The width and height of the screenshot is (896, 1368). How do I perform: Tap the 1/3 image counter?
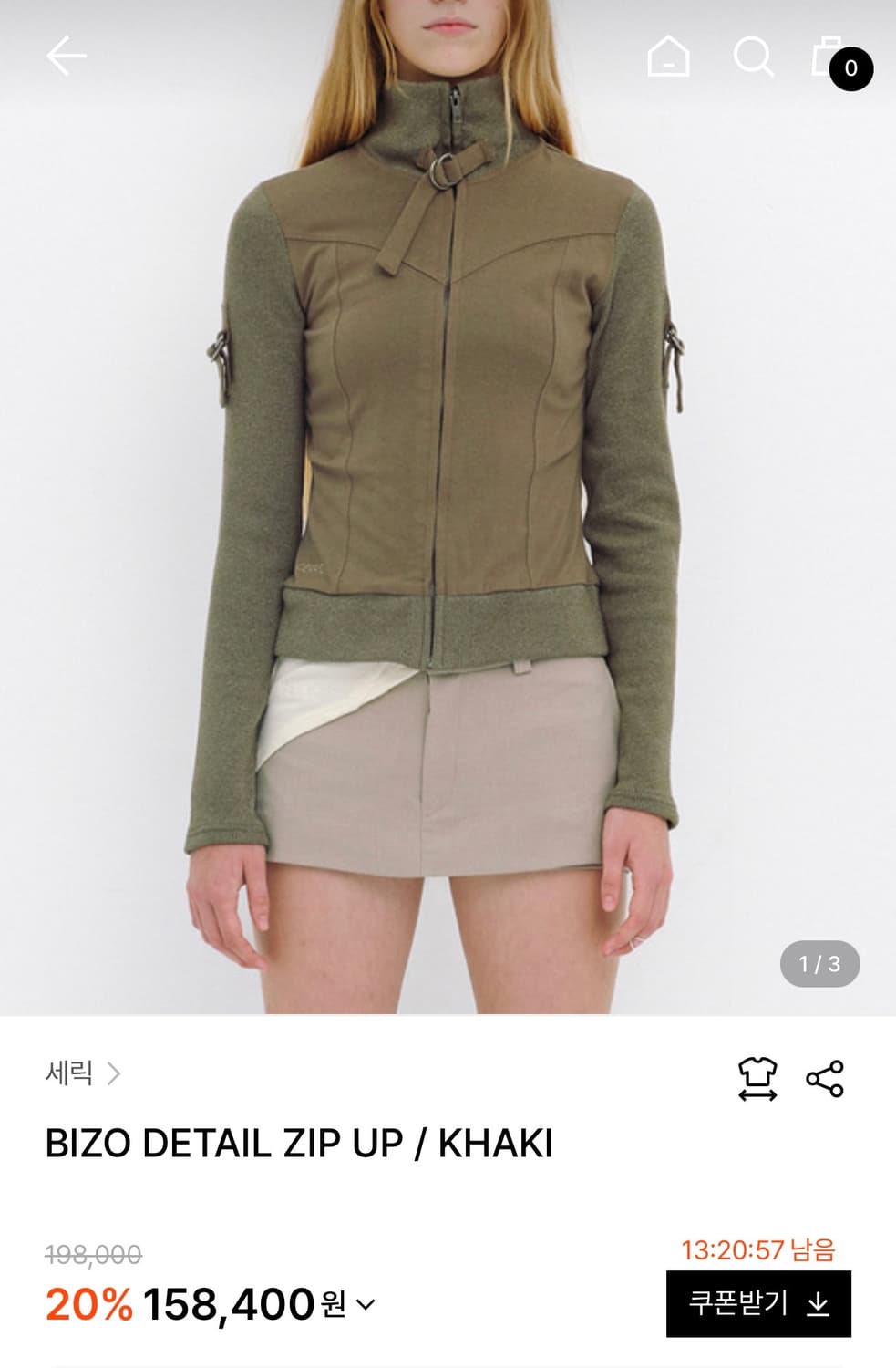point(821,964)
